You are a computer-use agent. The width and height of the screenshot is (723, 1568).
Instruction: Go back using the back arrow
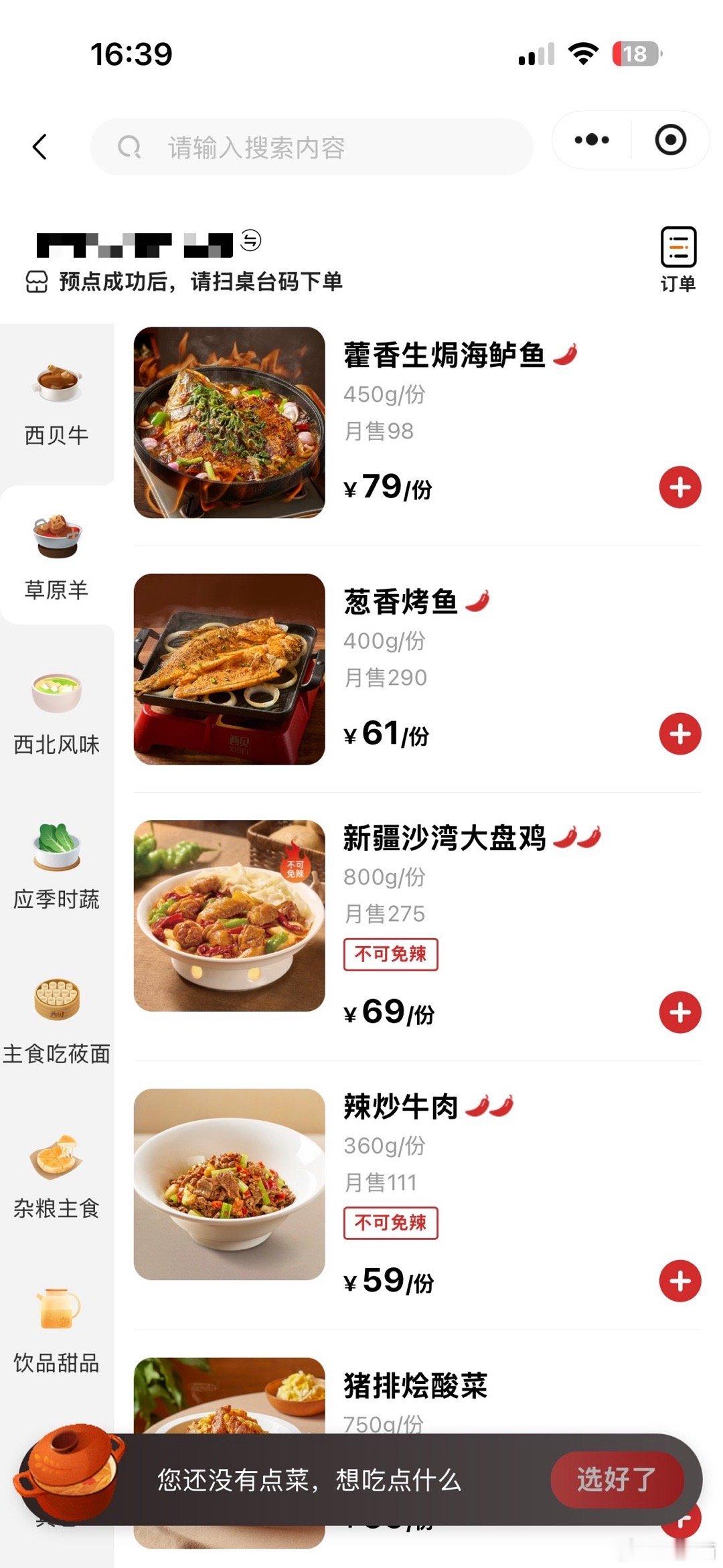tap(40, 147)
